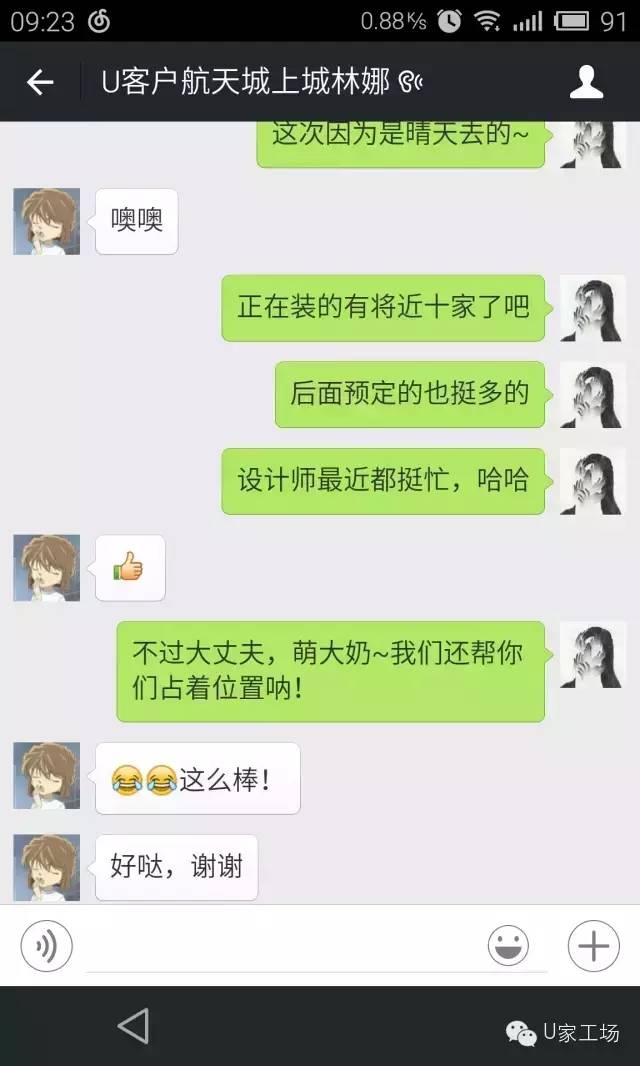Open the chat info profile icon
This screenshot has height=1066, width=640.
(586, 82)
